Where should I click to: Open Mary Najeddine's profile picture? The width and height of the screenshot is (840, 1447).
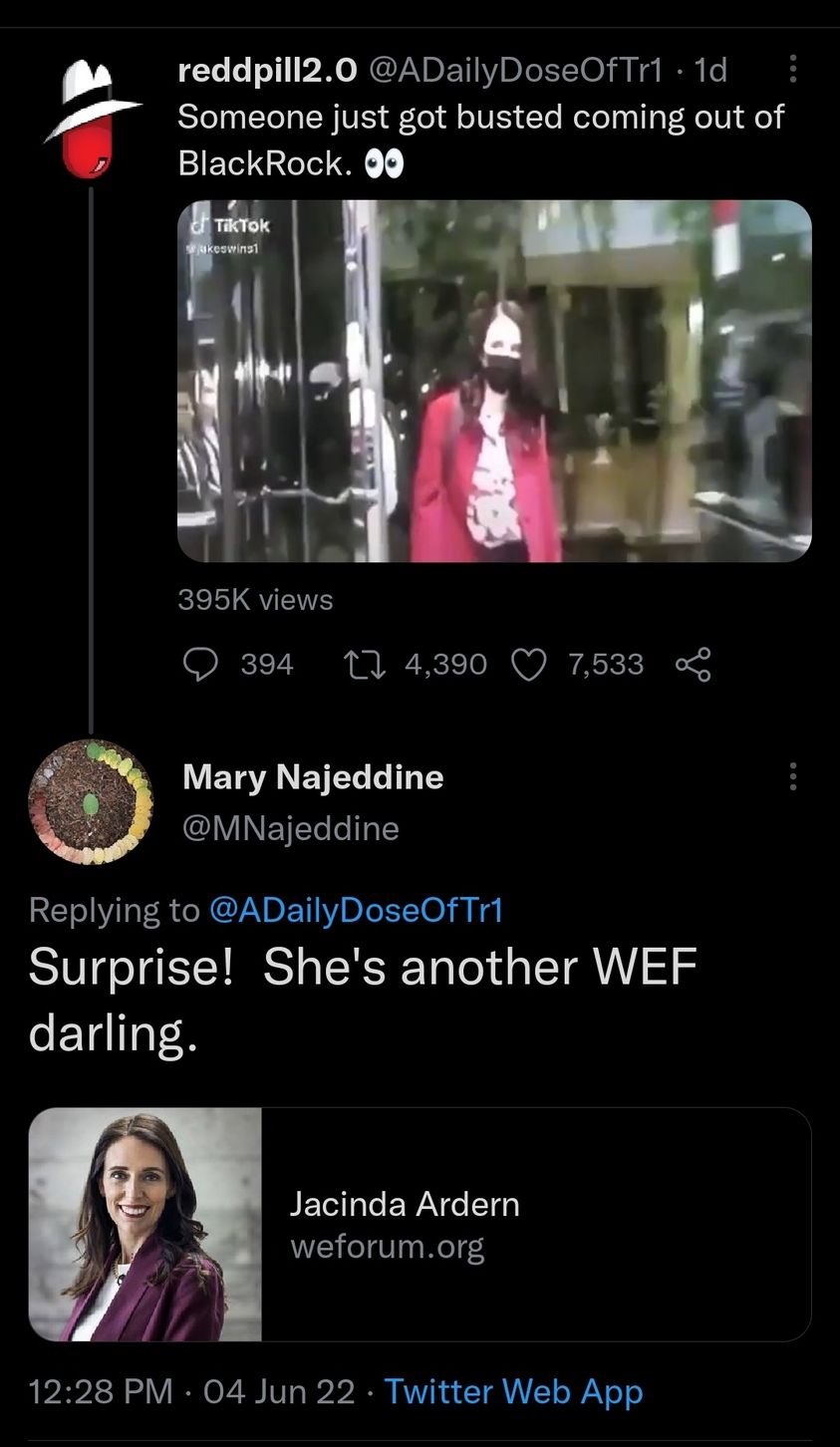point(91,802)
